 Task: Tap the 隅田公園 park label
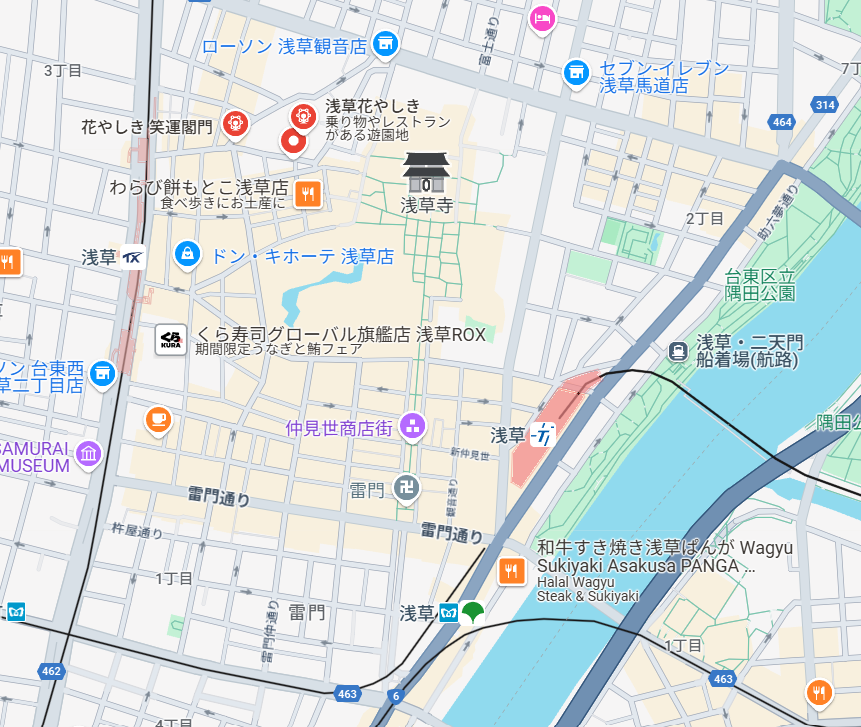point(760,285)
